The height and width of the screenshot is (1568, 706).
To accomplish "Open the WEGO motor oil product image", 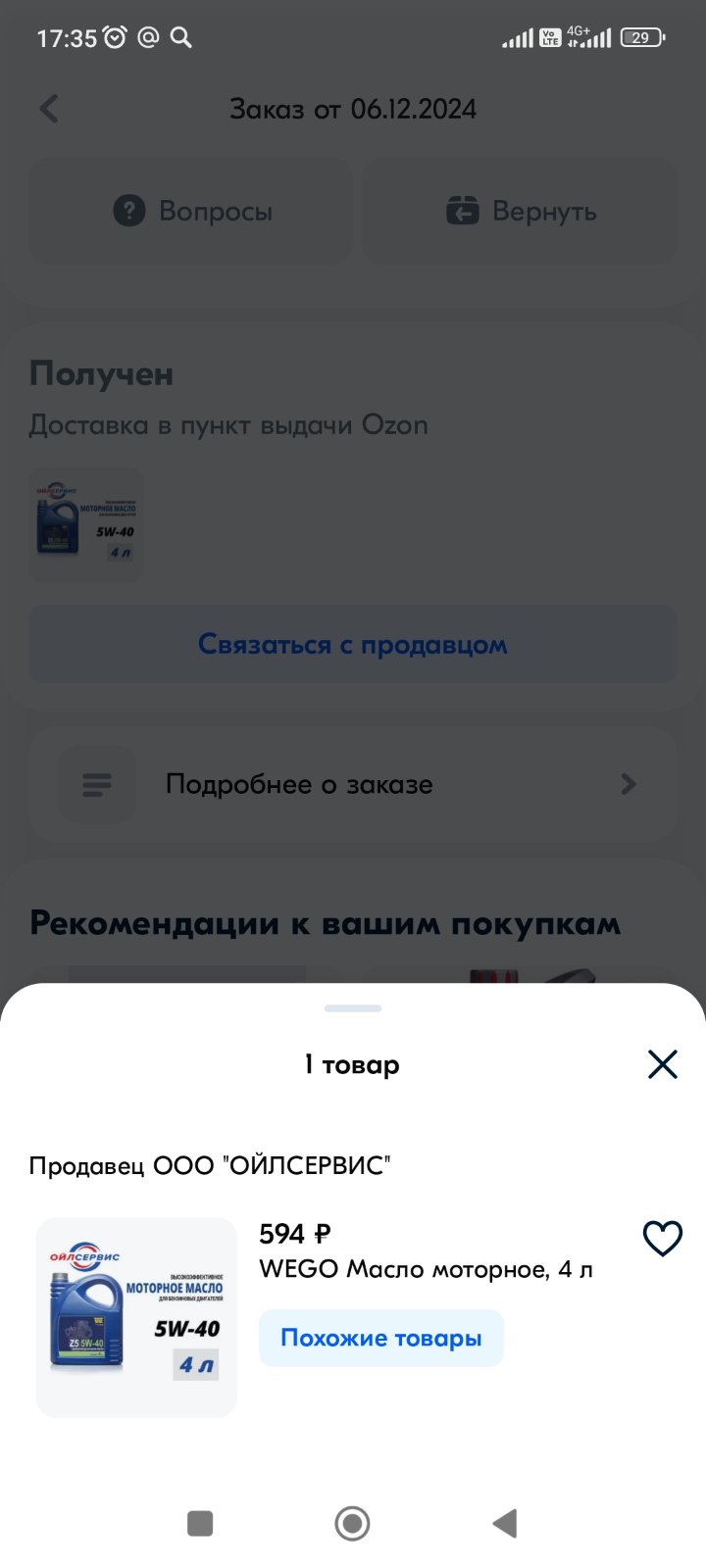I will (136, 1317).
